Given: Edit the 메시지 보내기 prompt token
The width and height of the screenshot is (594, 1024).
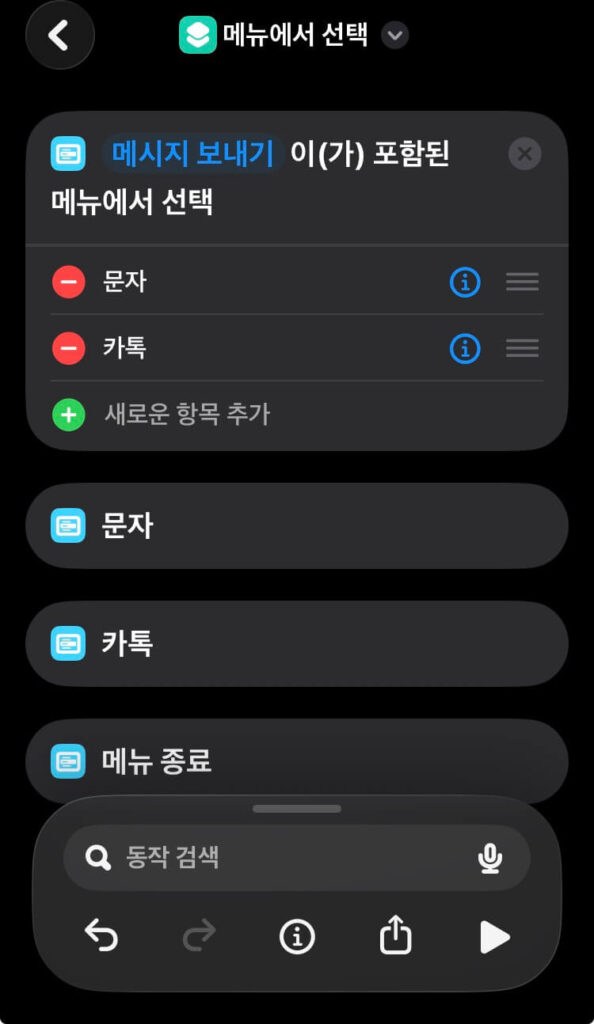Looking at the screenshot, I should click(193, 154).
